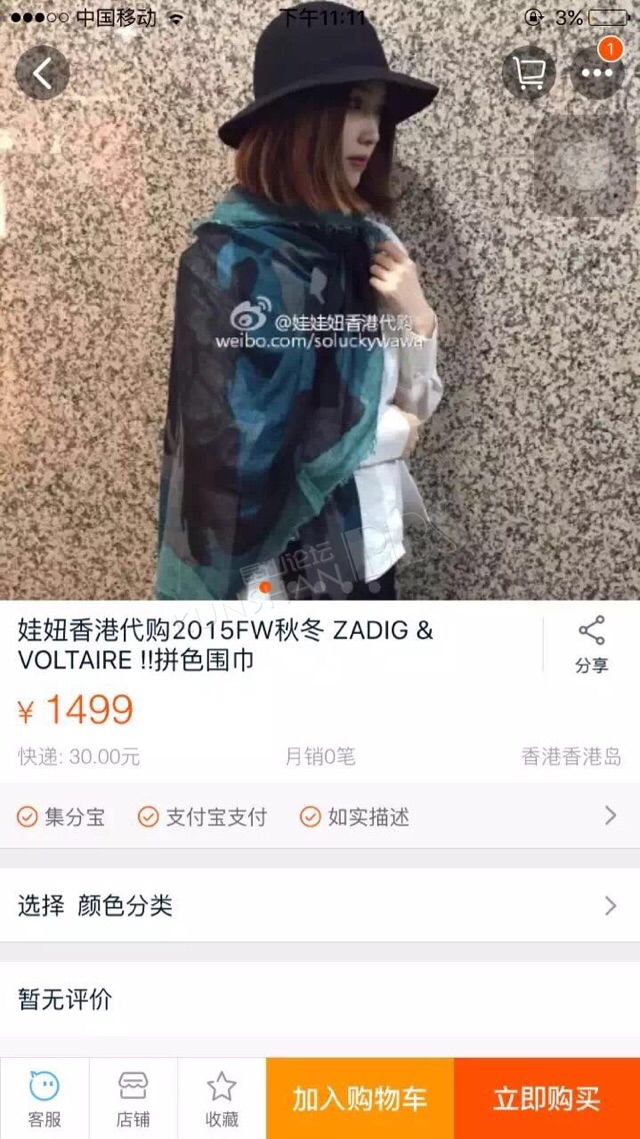Image resolution: width=640 pixels, height=1139 pixels.
Task: Contact 客服 customer service
Action: [44, 1098]
